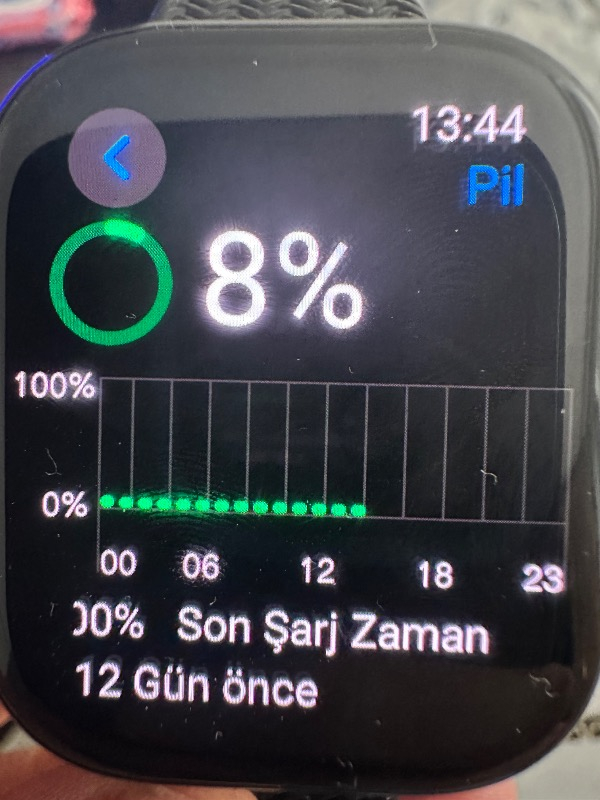Go back from the Pil battery screen
The width and height of the screenshot is (600, 800).
point(116,158)
